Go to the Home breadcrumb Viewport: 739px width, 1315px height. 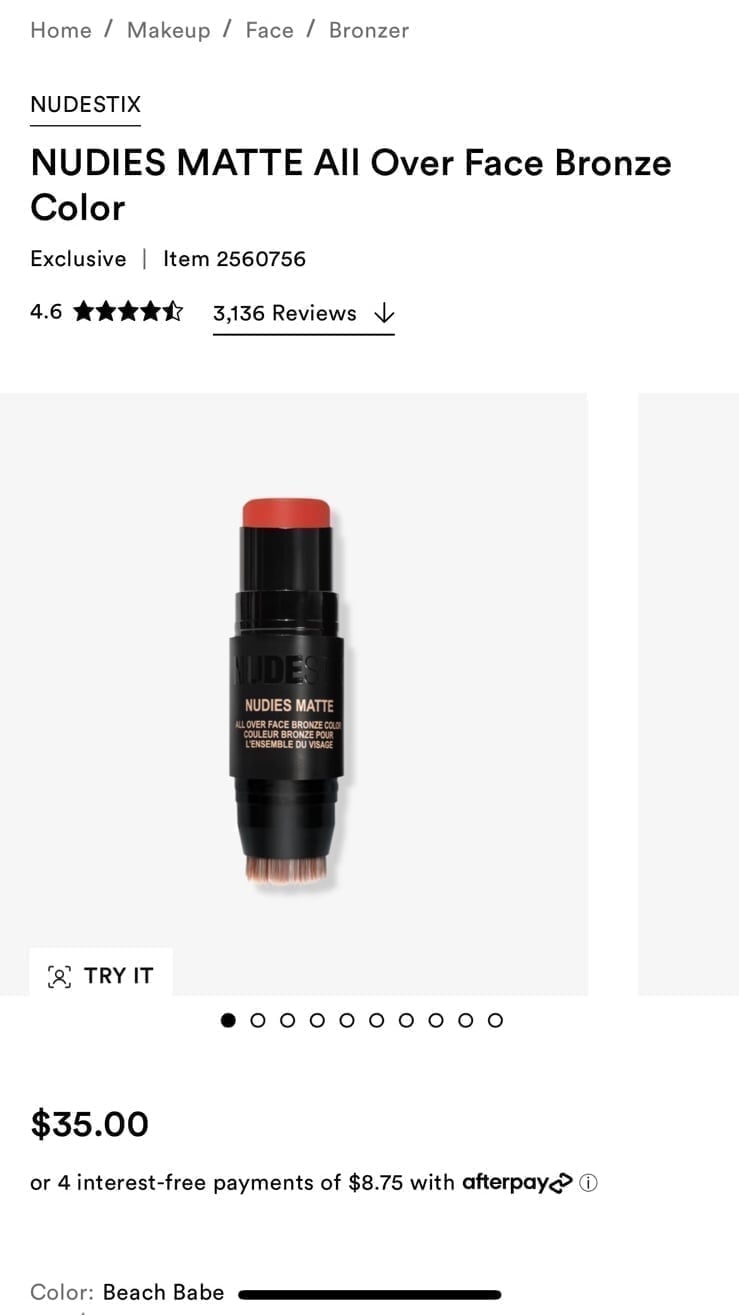tap(61, 30)
